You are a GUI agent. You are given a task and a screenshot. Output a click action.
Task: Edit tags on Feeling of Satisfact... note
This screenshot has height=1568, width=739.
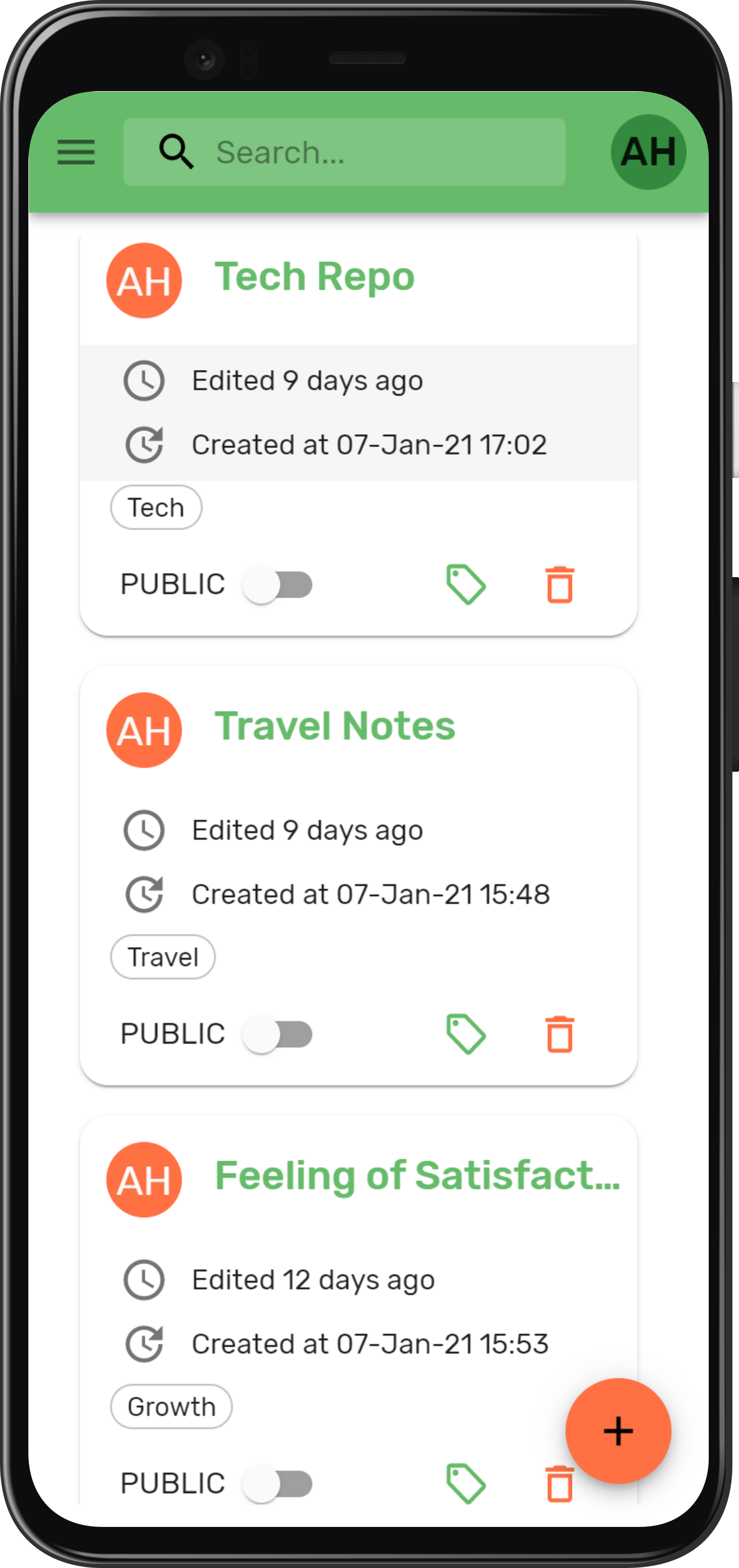point(466,1484)
